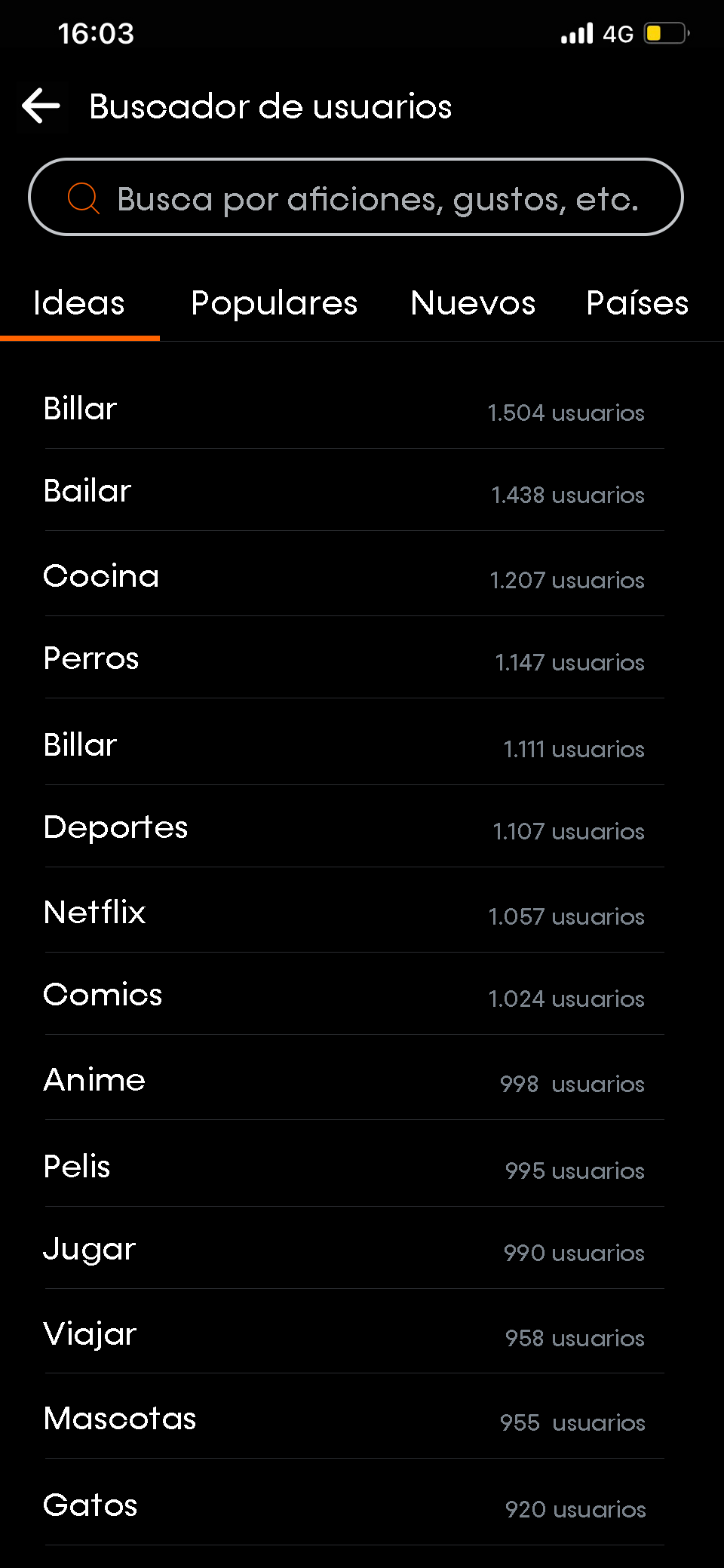Go back from Buscador de usuarios
Image resolution: width=724 pixels, height=1568 pixels.
click(41, 106)
